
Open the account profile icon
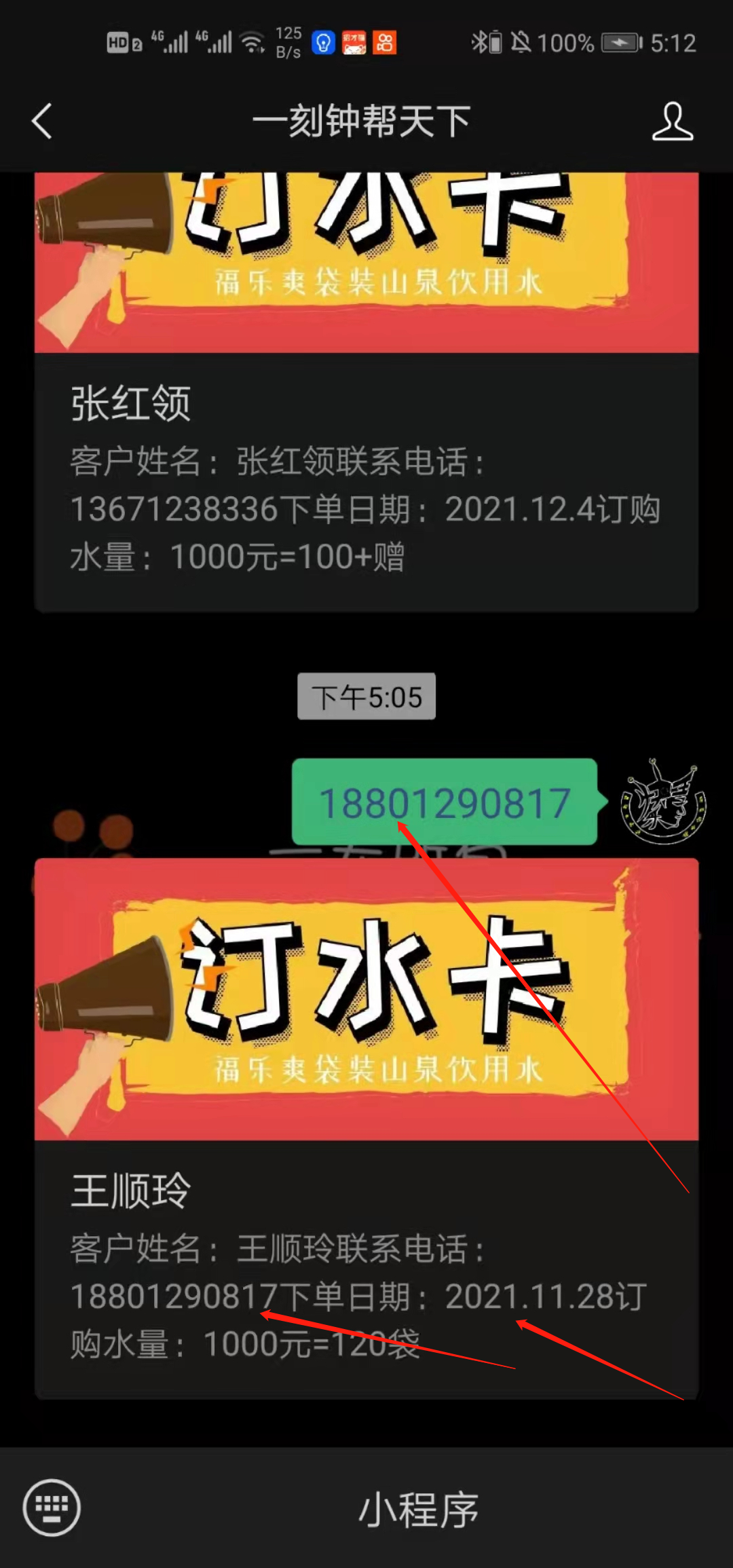tap(673, 122)
